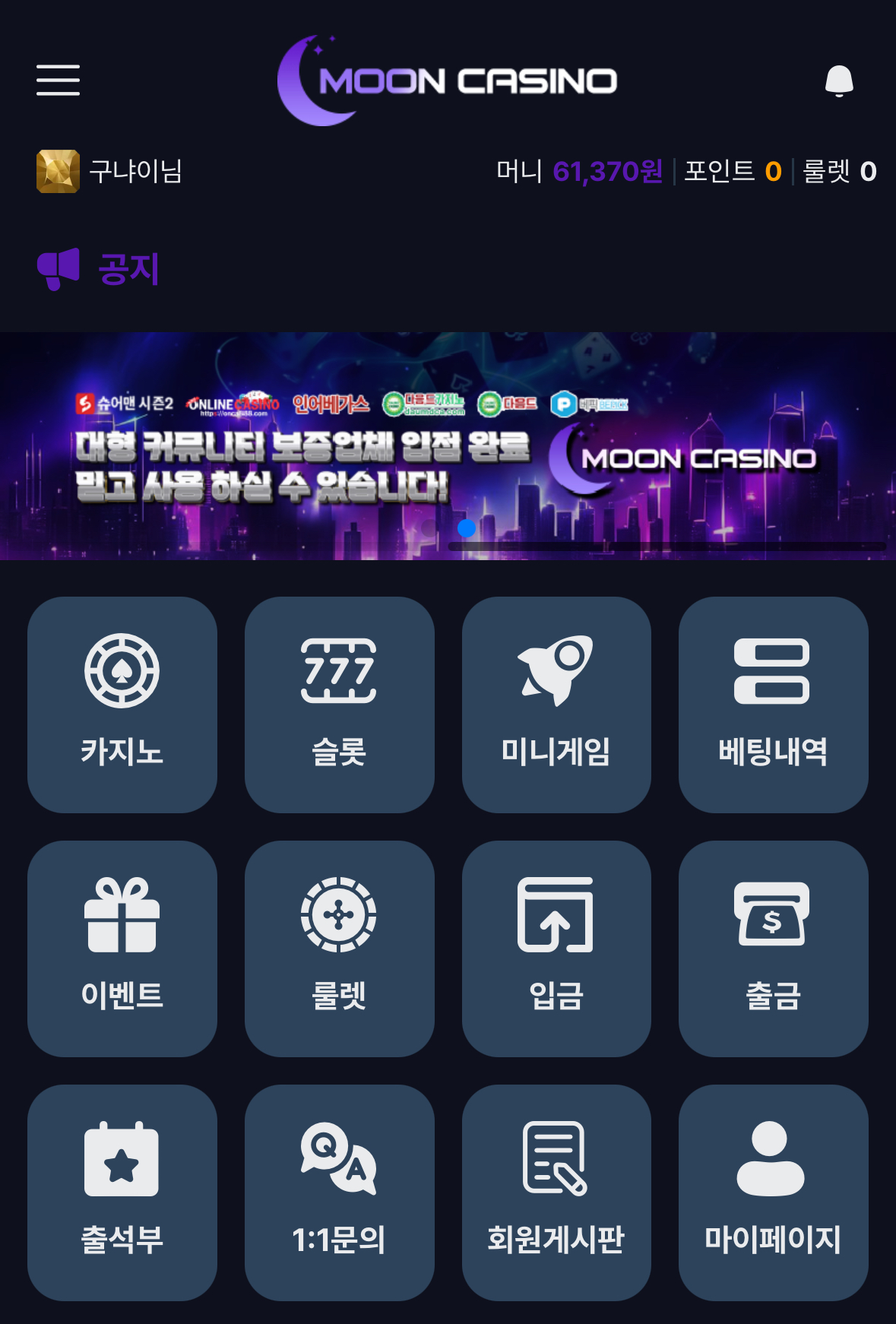This screenshot has height=1324, width=896.
Task: Open the hamburger menu
Action: [x=58, y=80]
